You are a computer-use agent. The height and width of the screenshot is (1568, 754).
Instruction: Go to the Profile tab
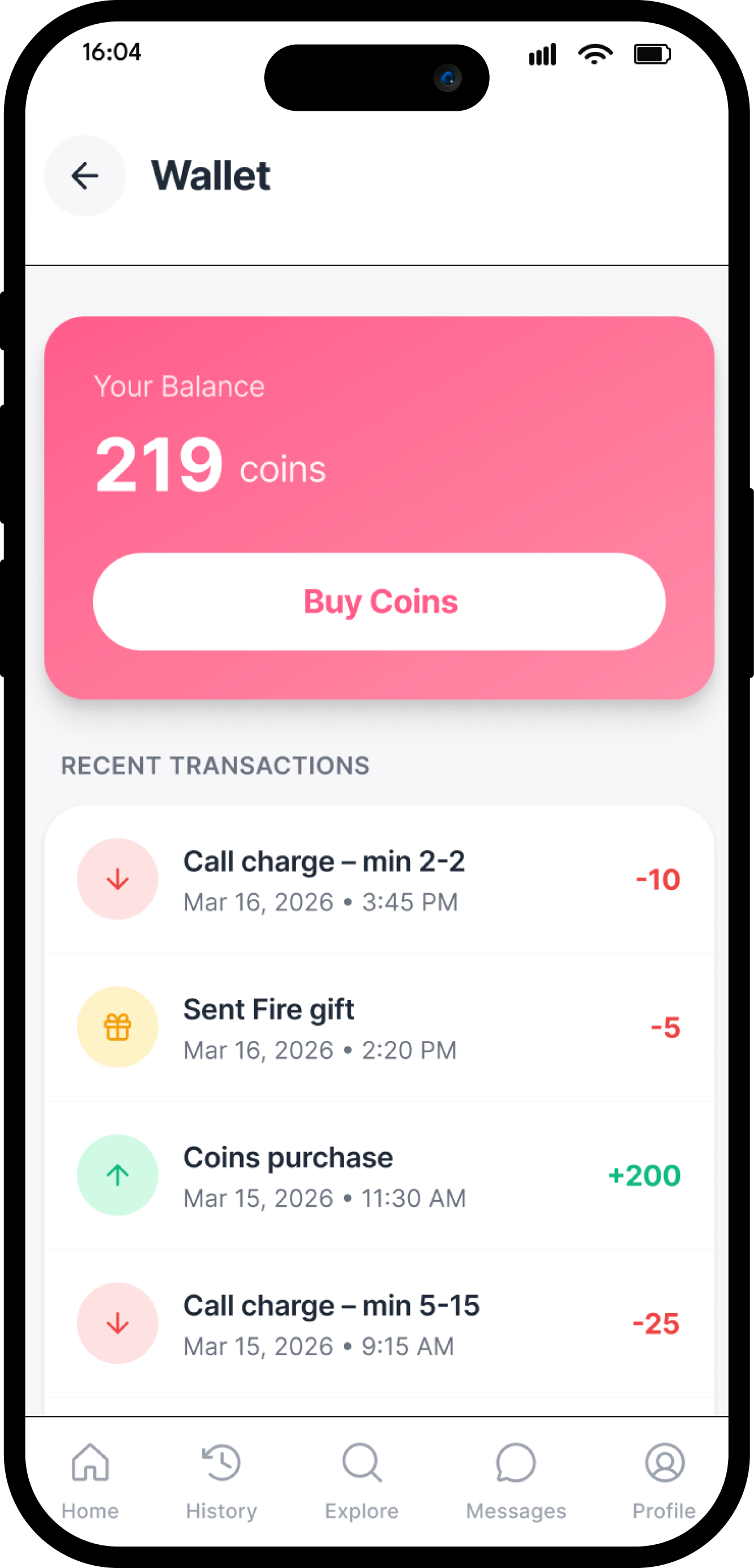pos(664,1479)
